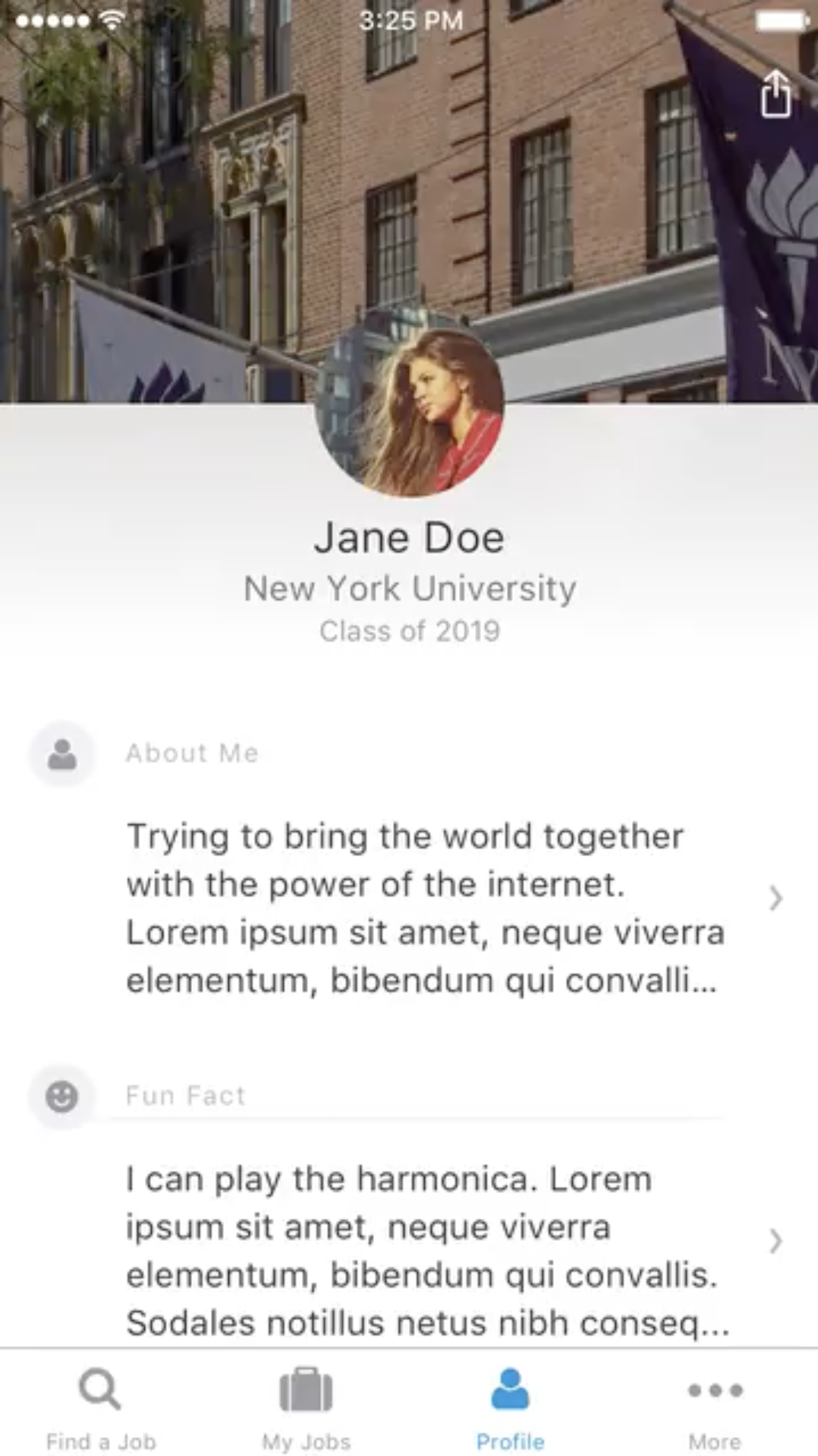Open the Fun Fact section details

pyautogui.click(x=776, y=1241)
